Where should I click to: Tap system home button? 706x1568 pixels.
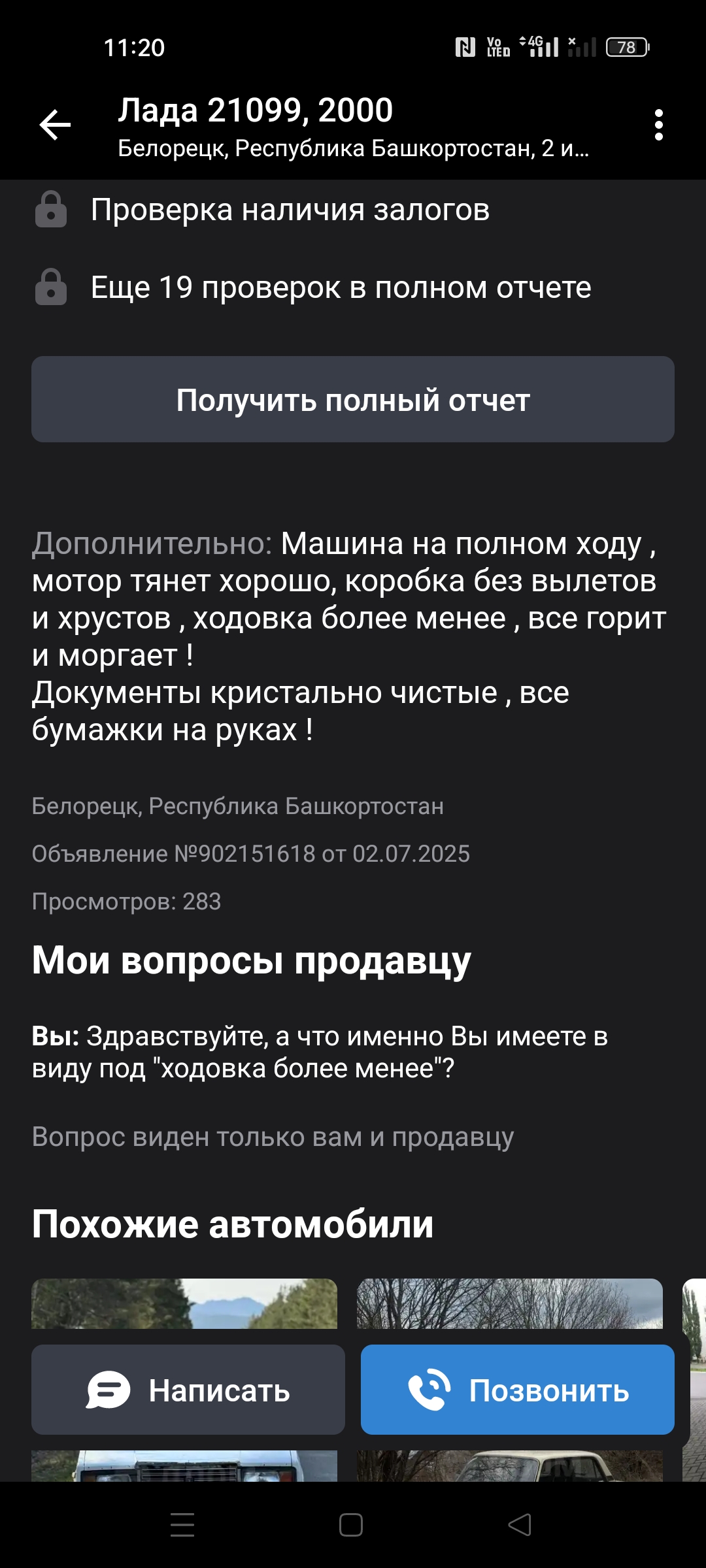click(351, 1526)
